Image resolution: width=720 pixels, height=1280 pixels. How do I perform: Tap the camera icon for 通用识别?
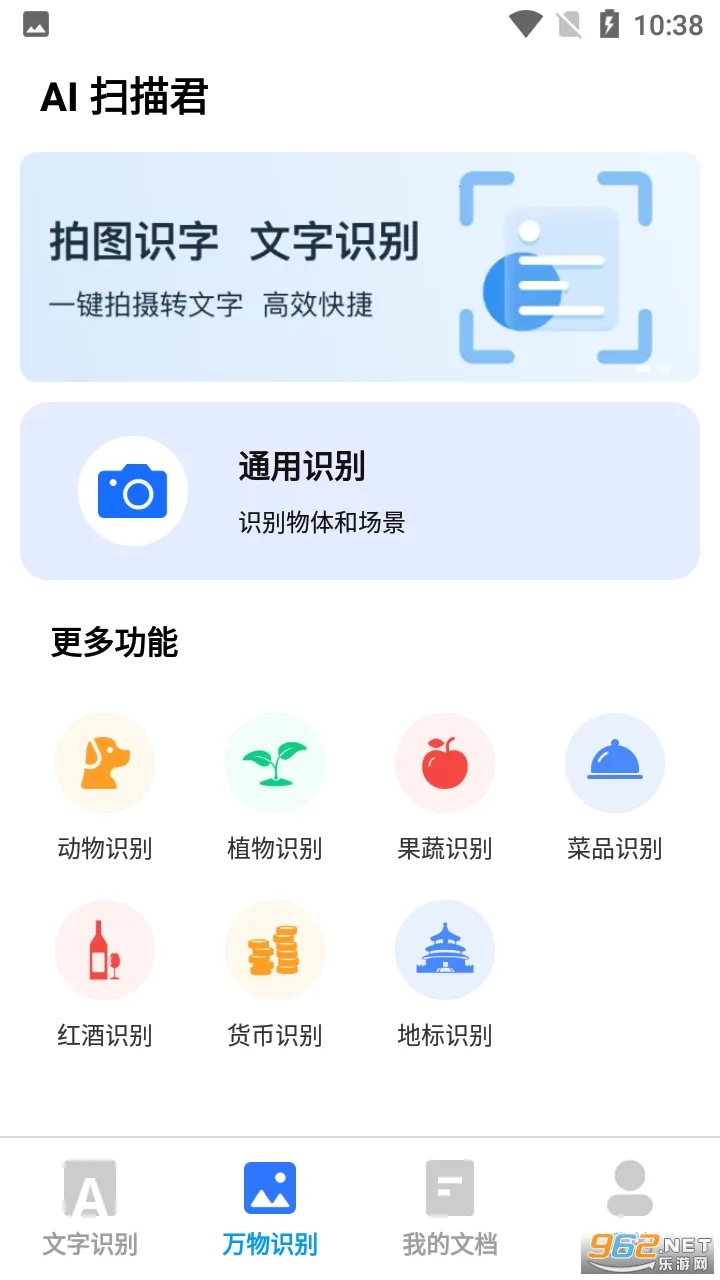point(133,490)
